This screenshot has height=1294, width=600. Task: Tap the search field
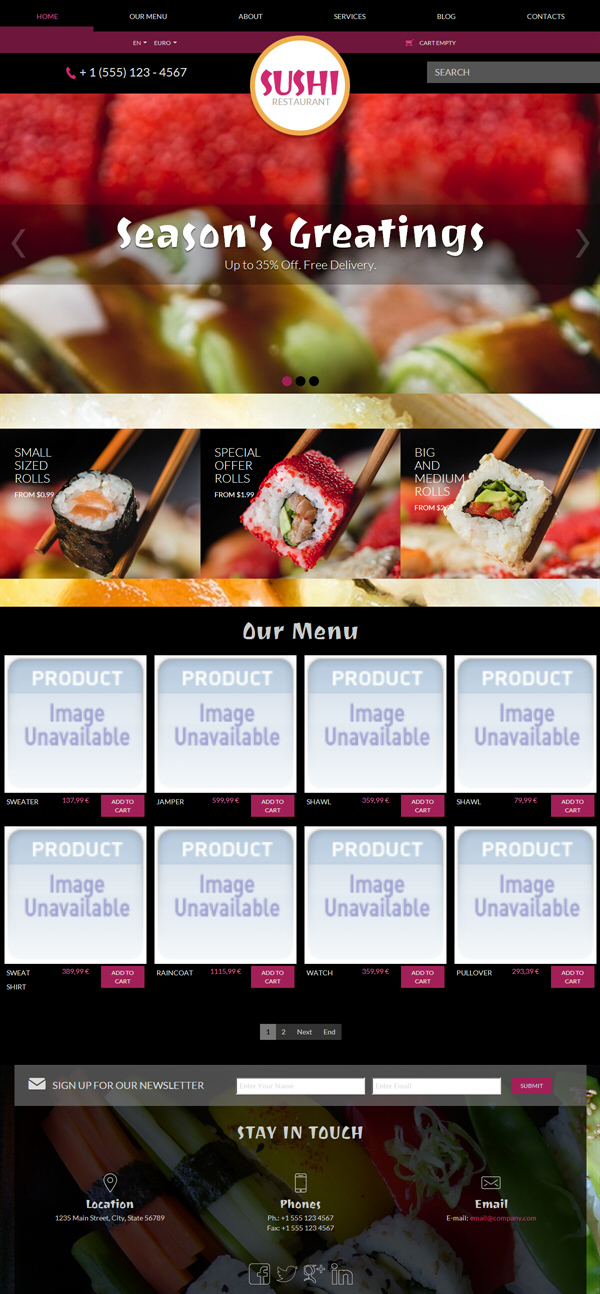point(512,72)
